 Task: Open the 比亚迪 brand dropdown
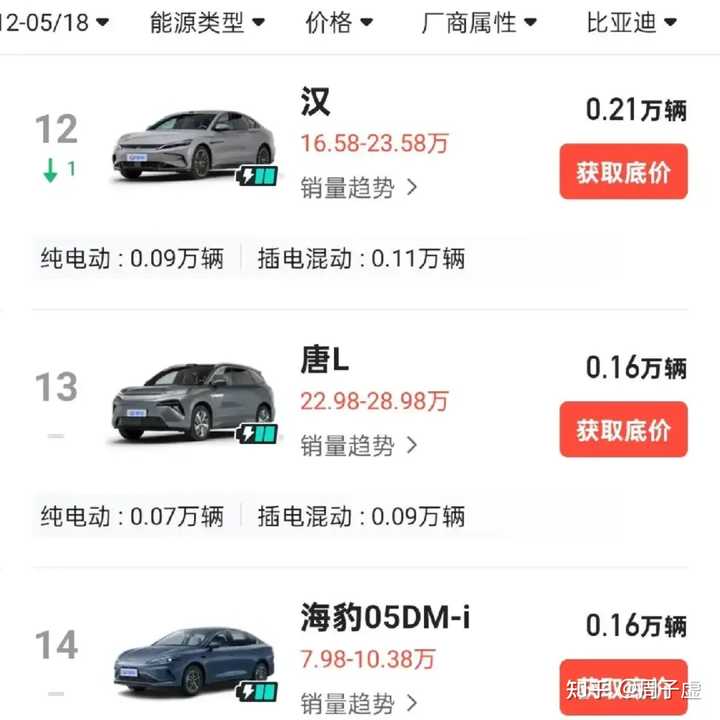tap(630, 22)
